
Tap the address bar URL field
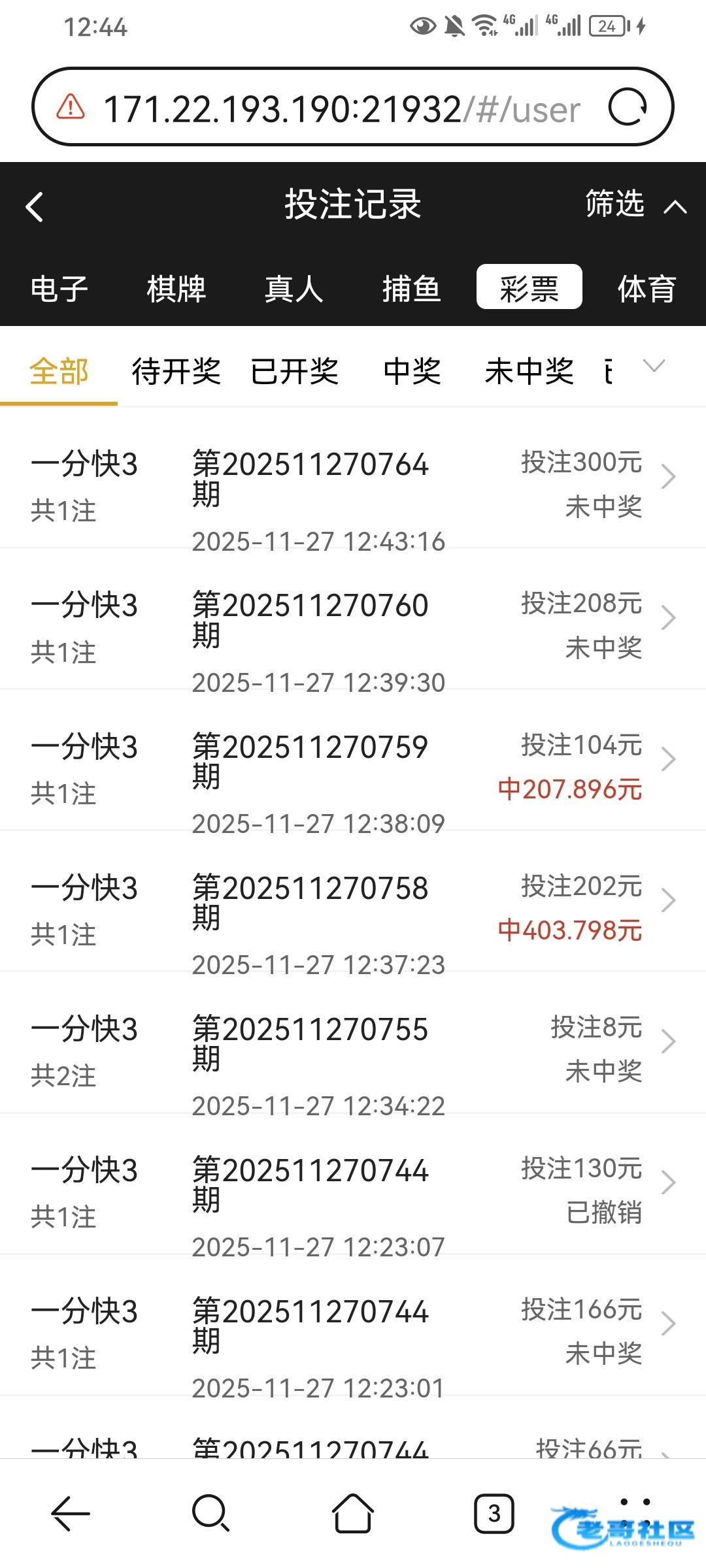[x=340, y=108]
